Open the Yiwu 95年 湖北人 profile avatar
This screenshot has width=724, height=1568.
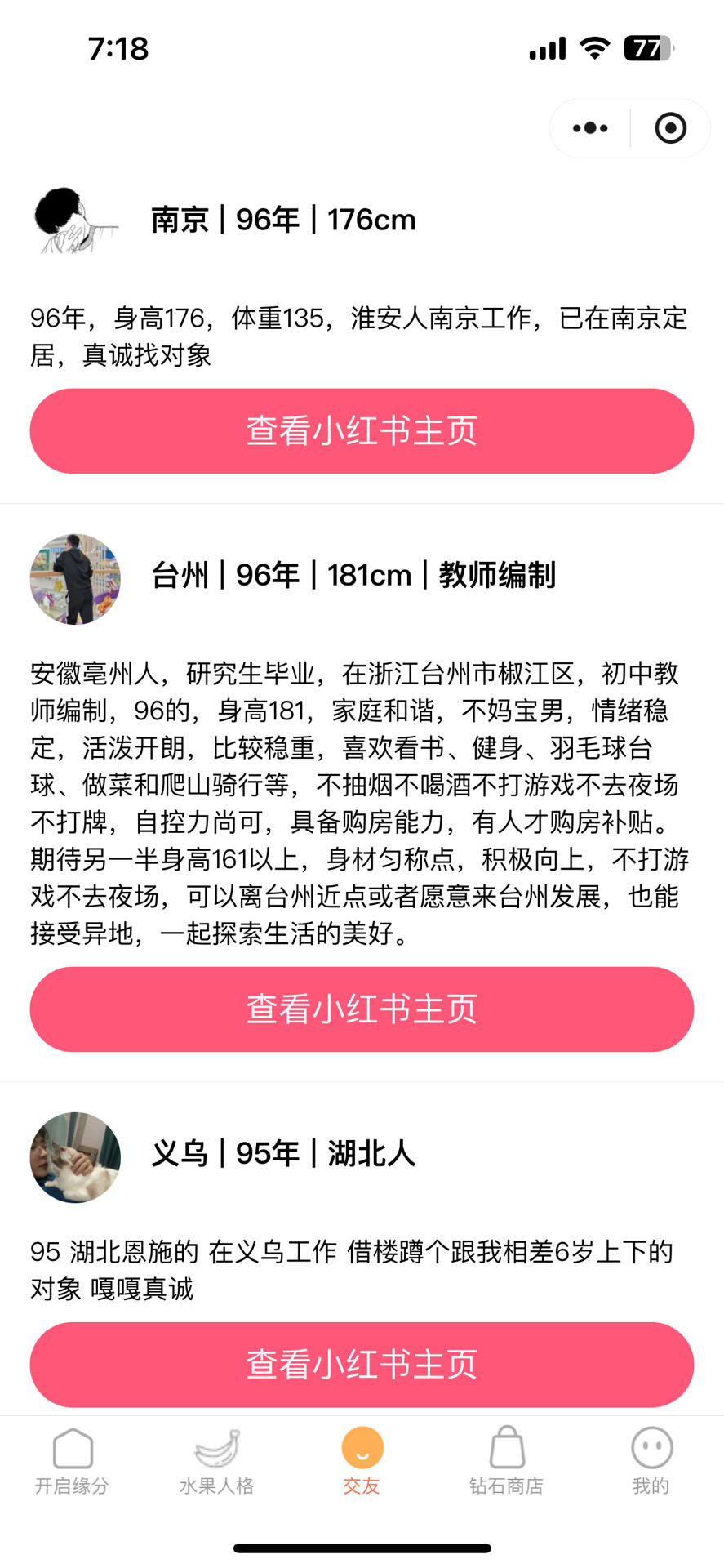75,1157
